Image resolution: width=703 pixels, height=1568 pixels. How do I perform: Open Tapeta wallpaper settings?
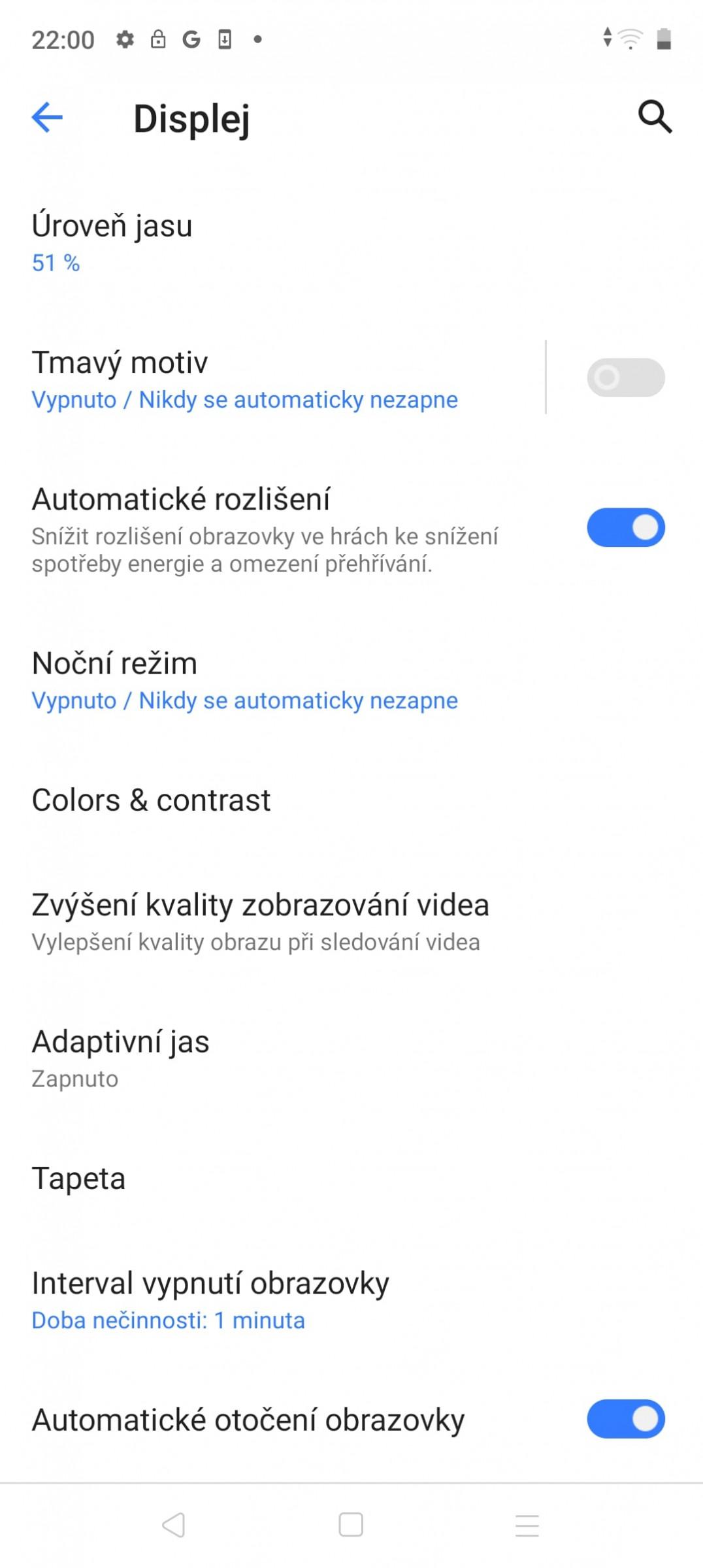tap(351, 1178)
